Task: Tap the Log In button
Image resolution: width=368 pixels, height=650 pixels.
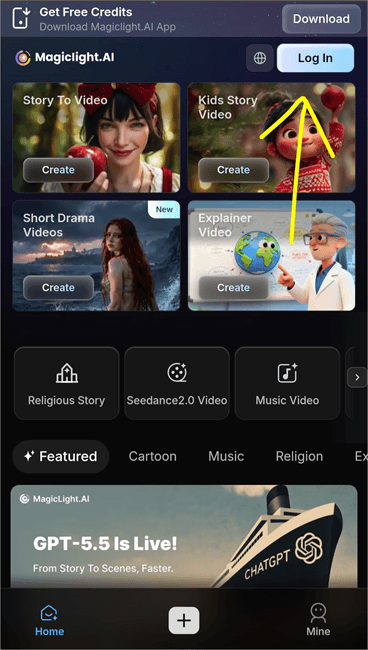Action: tap(315, 58)
